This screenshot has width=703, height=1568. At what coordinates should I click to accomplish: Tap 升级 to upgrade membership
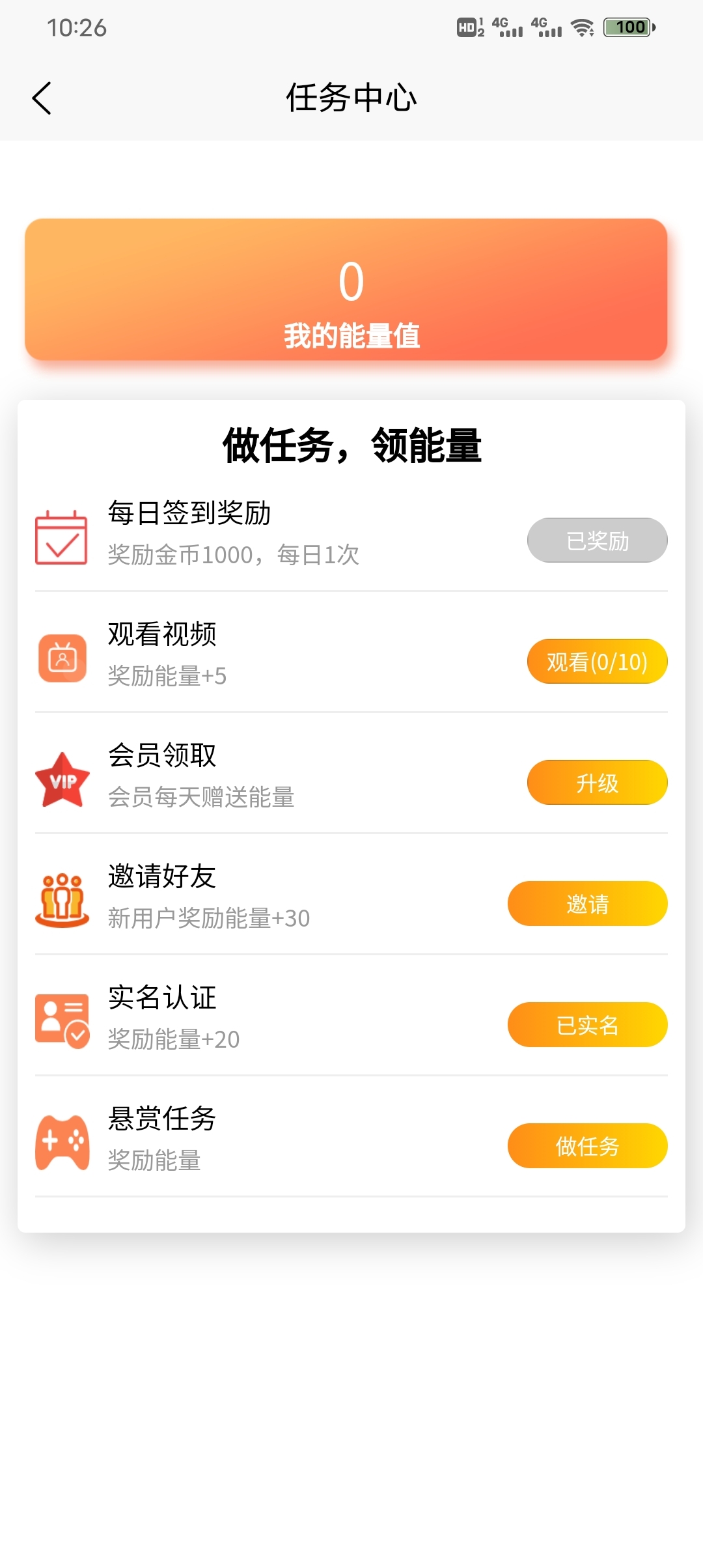pyautogui.click(x=597, y=783)
